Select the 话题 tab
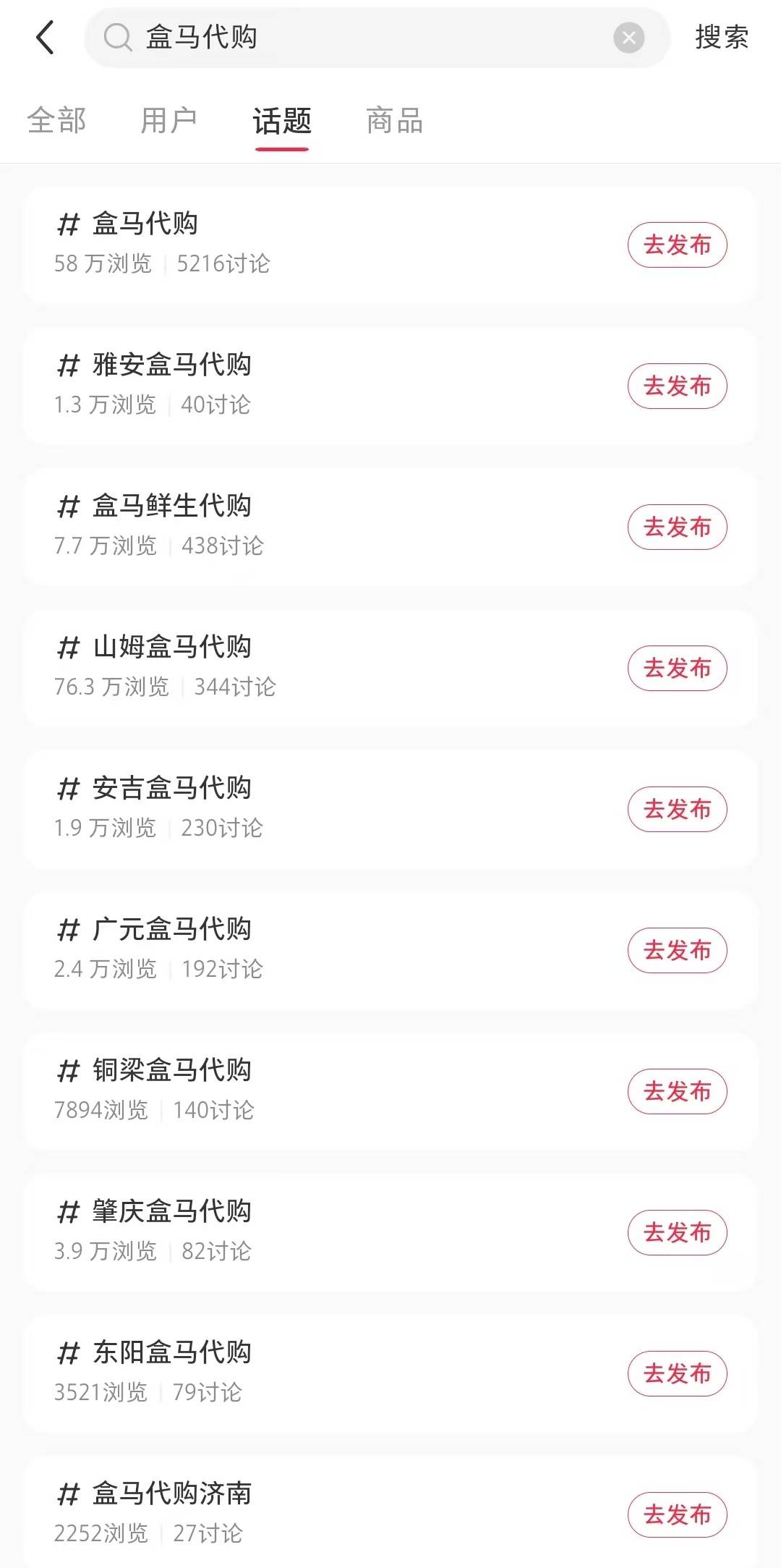 [x=282, y=121]
